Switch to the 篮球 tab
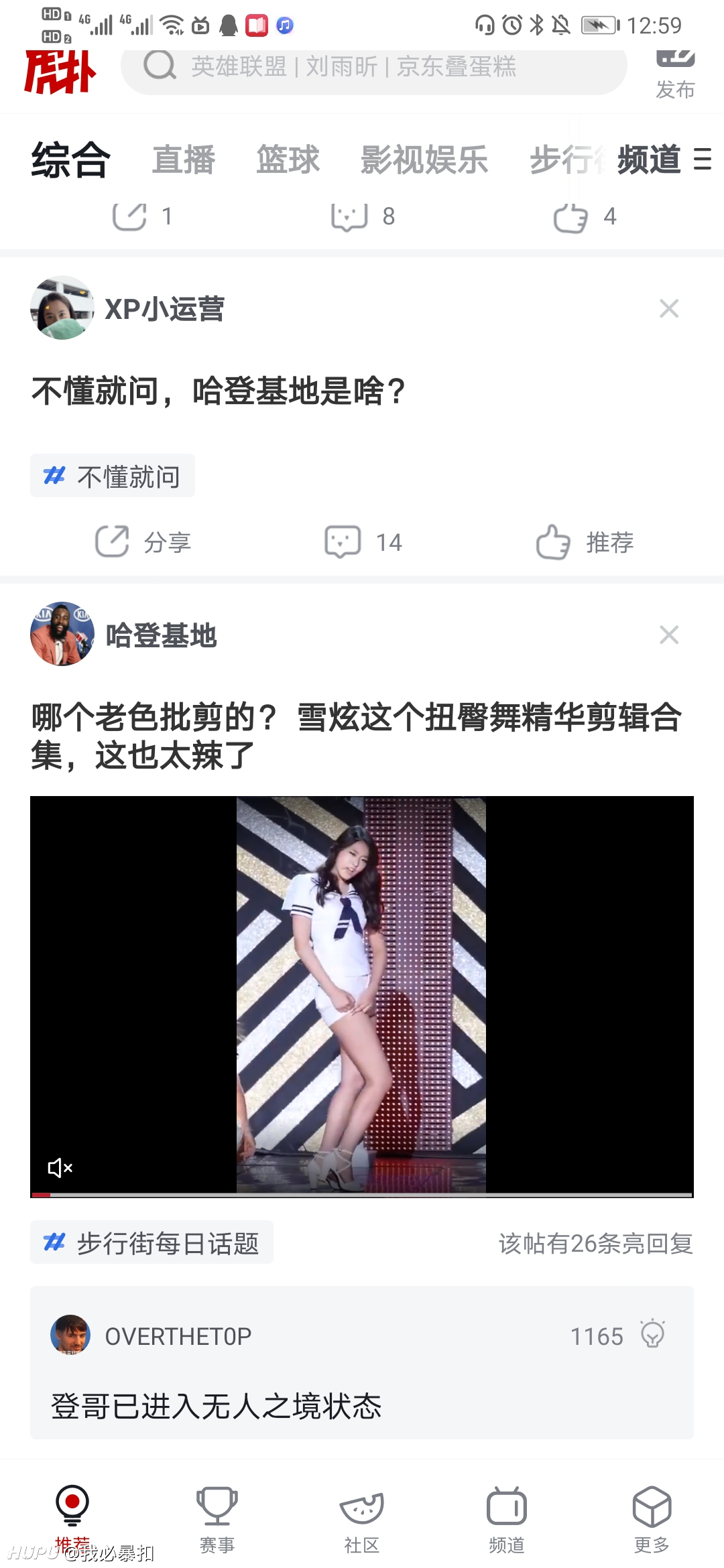Image resolution: width=724 pixels, height=1568 pixels. pyautogui.click(x=288, y=159)
